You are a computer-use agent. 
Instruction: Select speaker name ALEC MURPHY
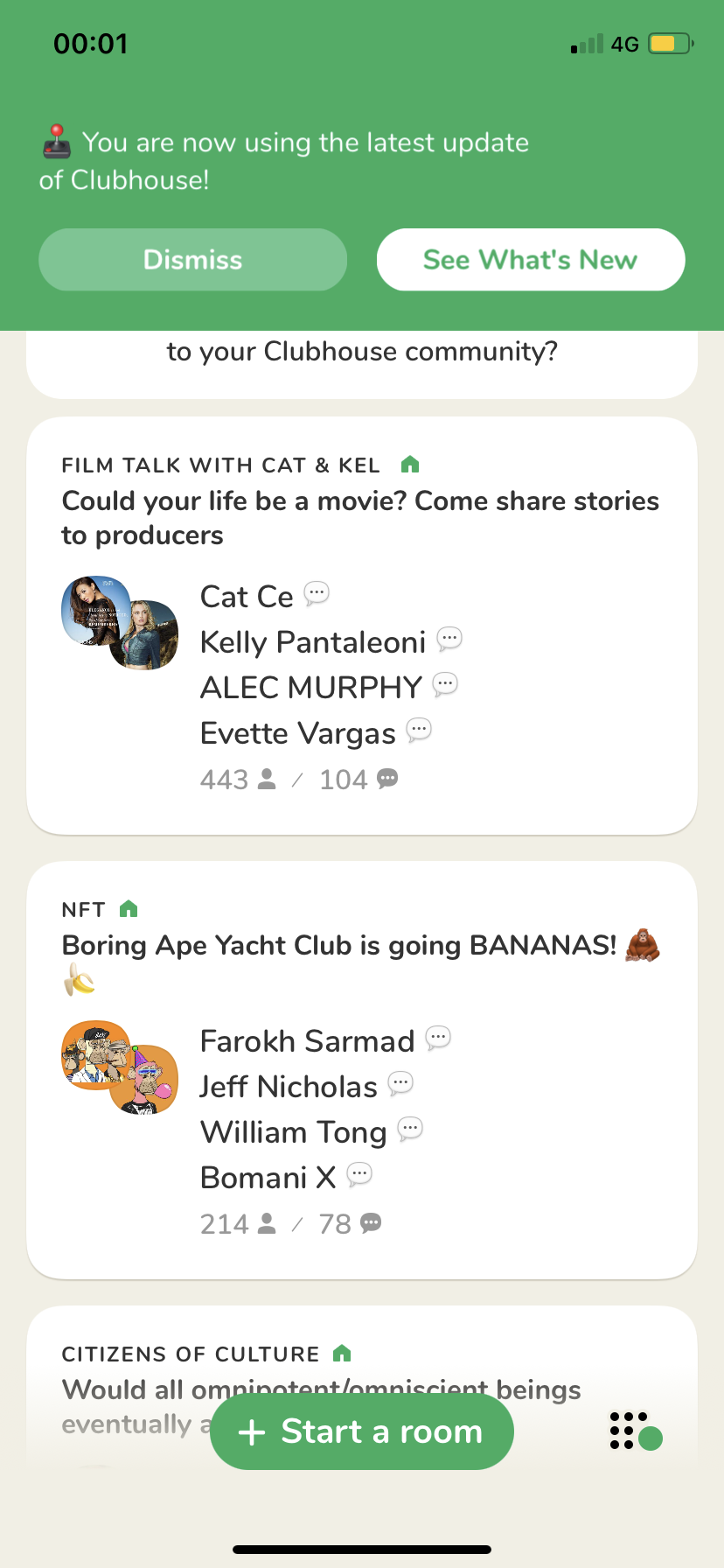coord(310,688)
